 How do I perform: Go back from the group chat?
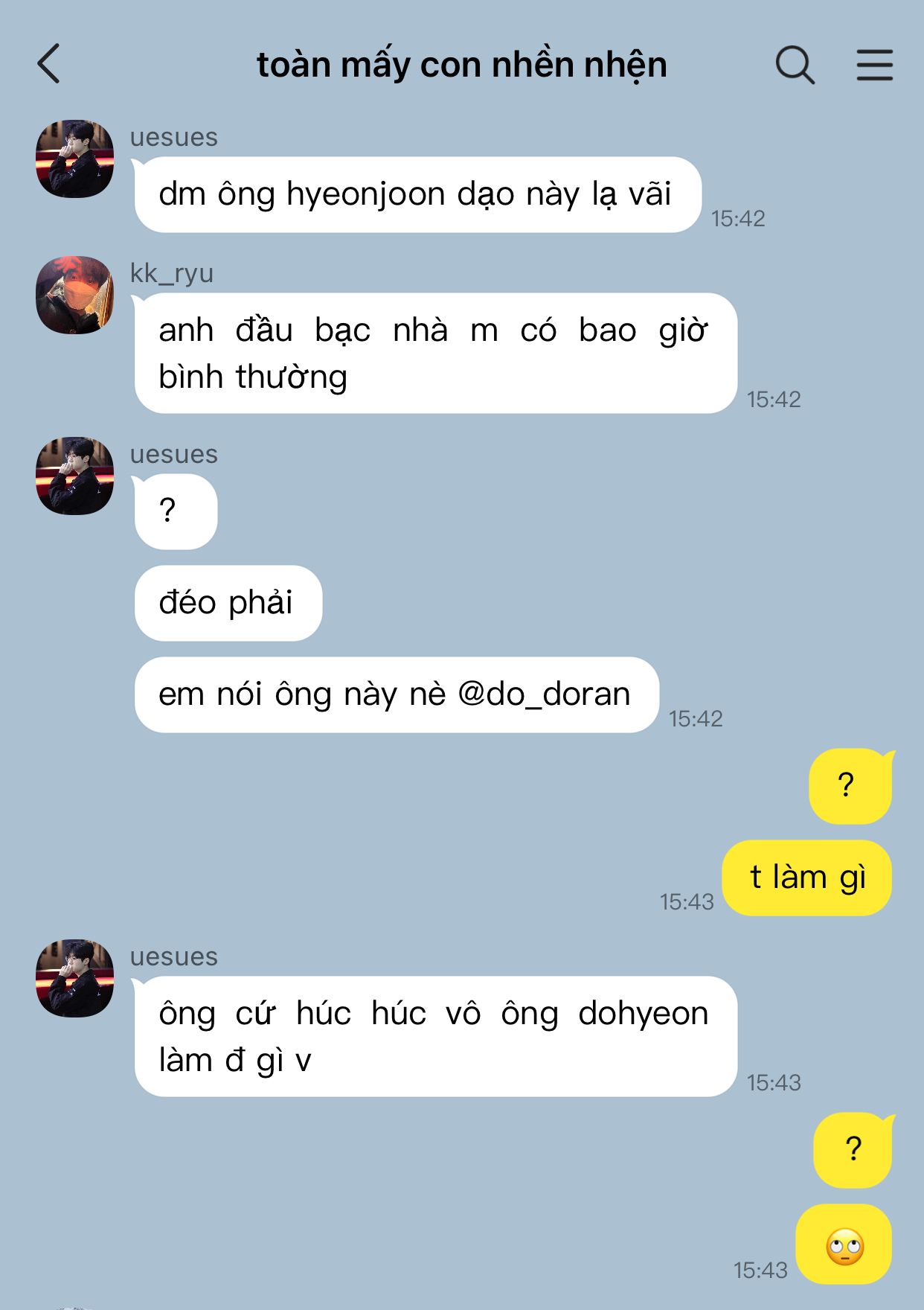coord(49,64)
